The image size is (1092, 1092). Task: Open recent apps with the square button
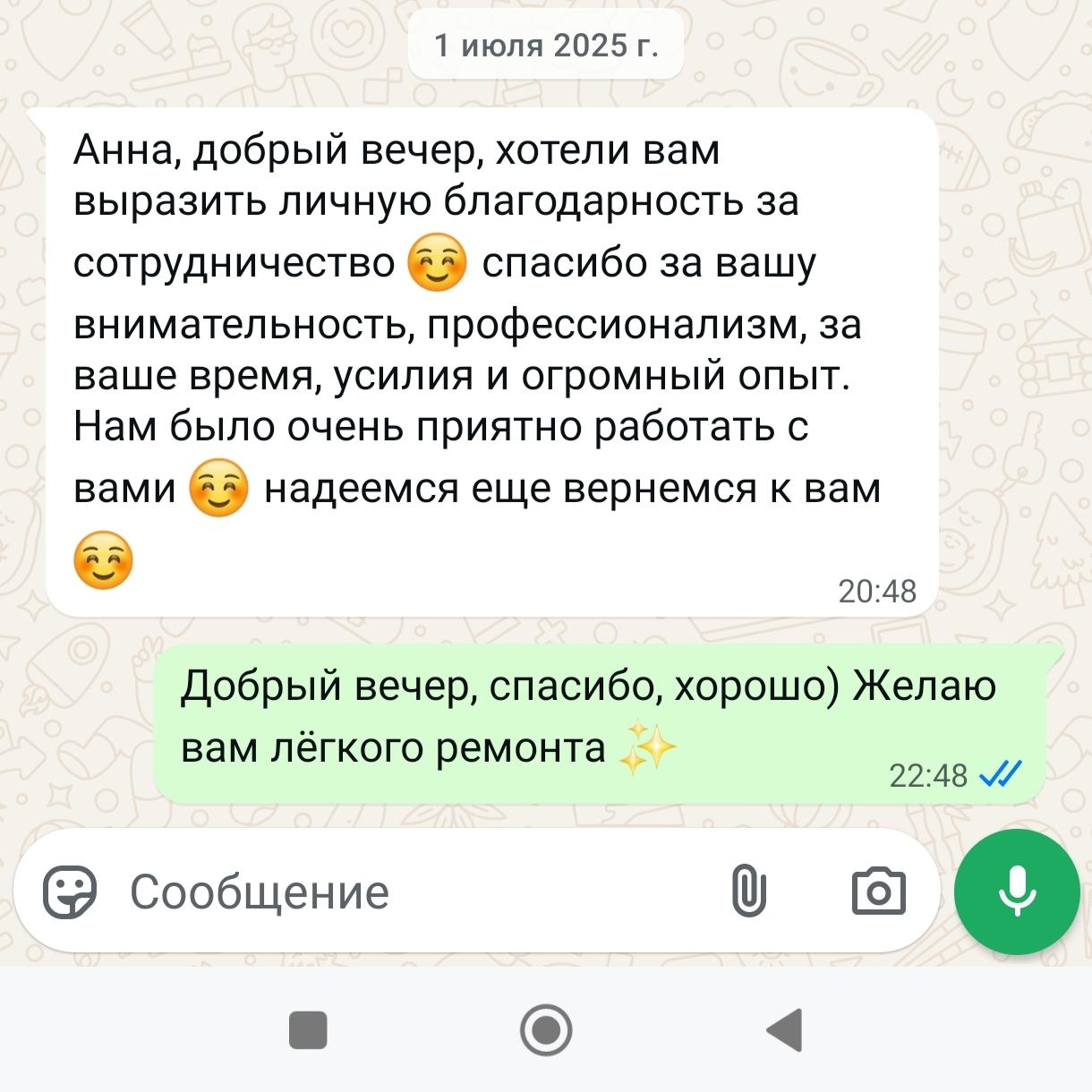pos(308,1029)
